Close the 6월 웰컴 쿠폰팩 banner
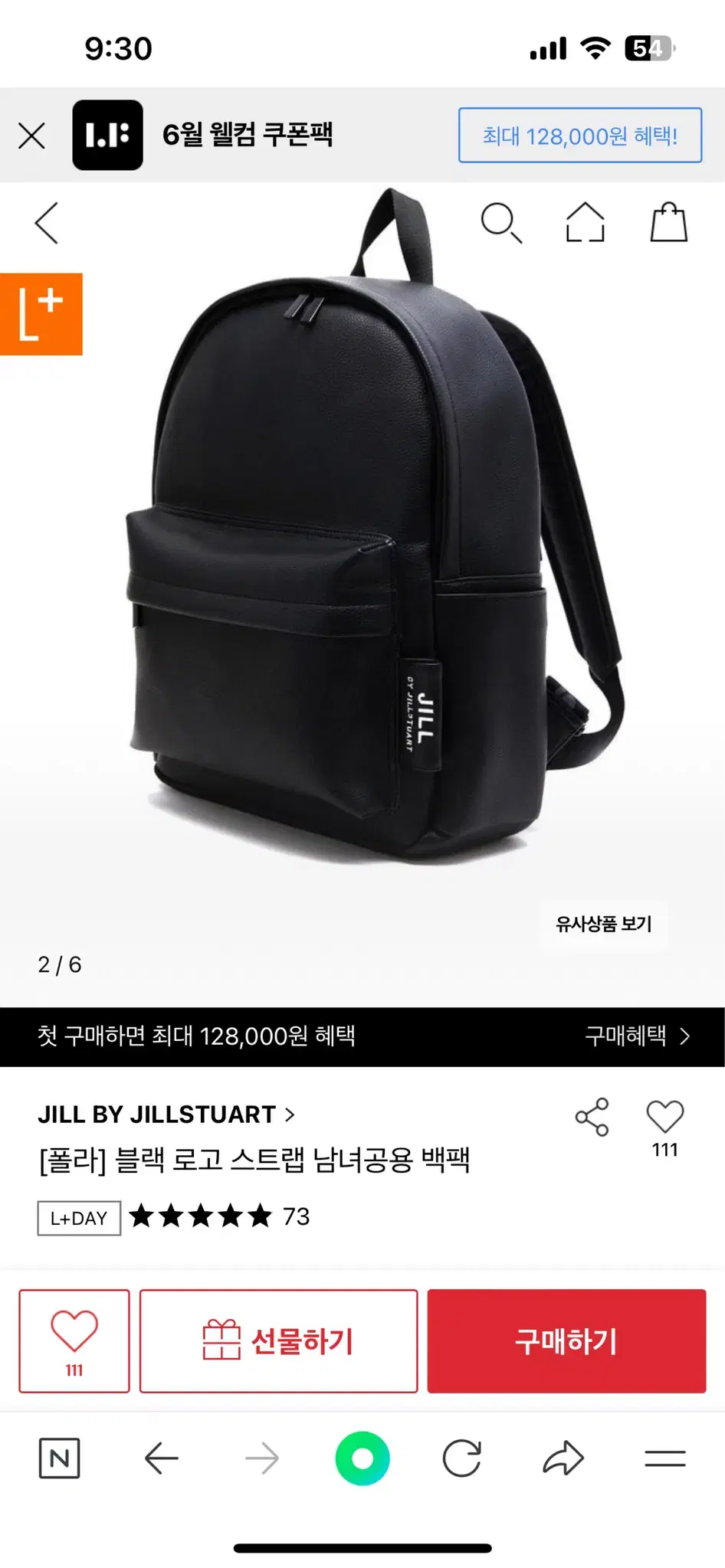Image resolution: width=725 pixels, height=1568 pixels. (31, 136)
